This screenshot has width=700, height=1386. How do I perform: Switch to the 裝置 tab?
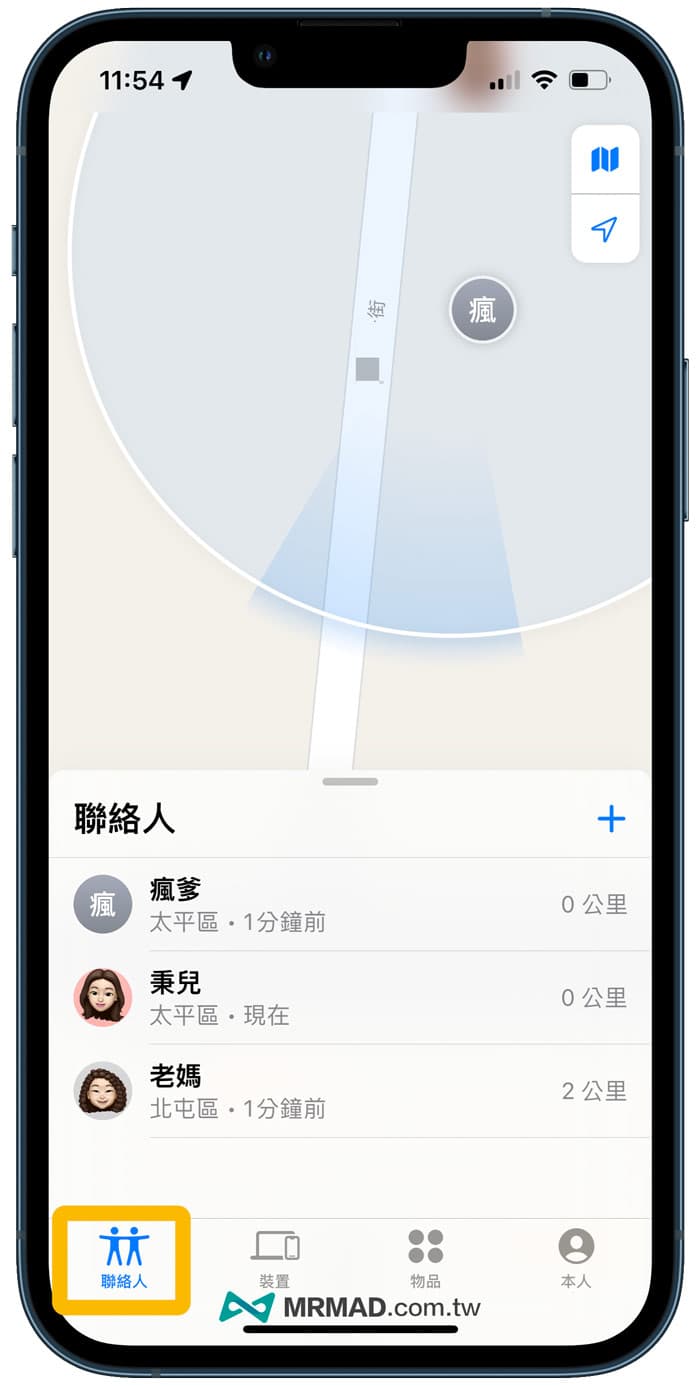click(274, 1258)
